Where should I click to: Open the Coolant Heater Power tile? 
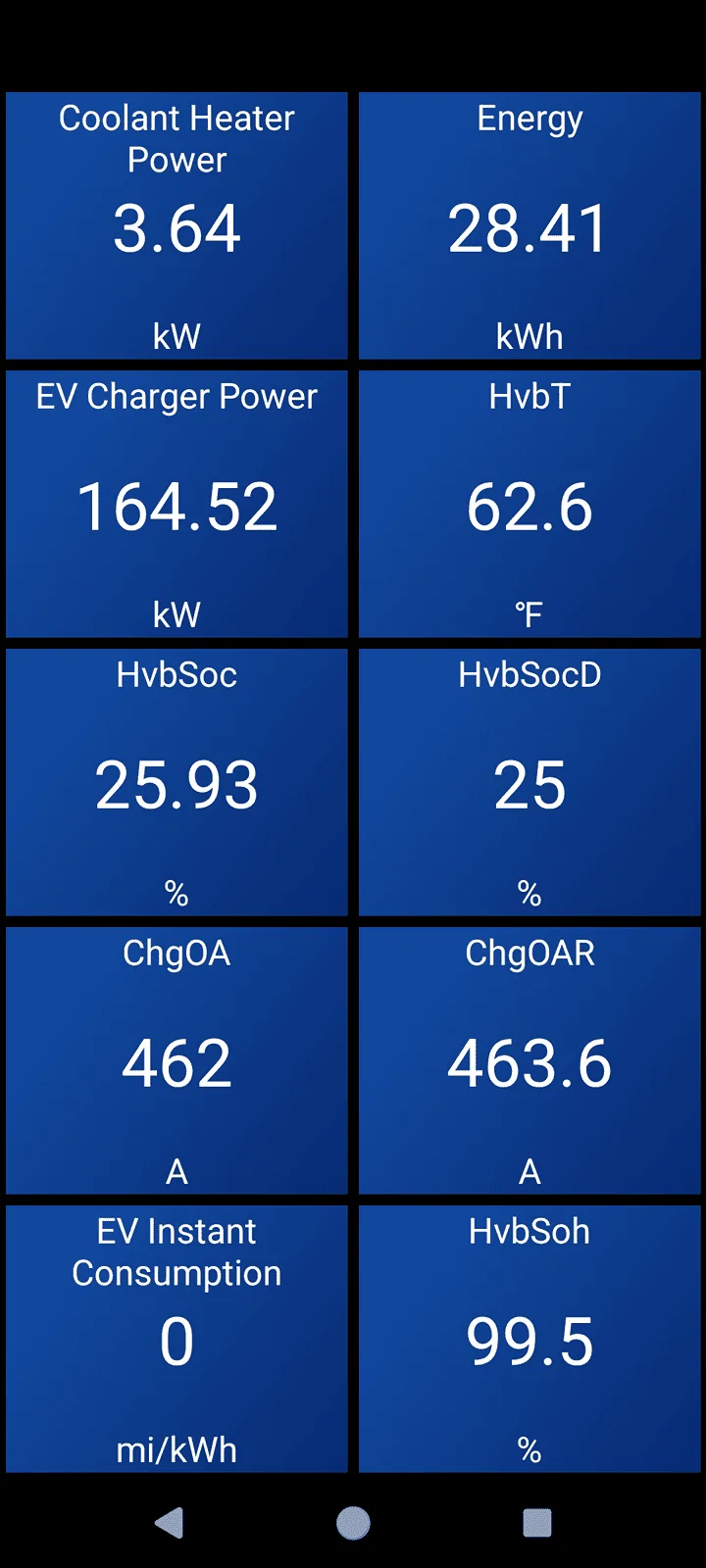176,226
